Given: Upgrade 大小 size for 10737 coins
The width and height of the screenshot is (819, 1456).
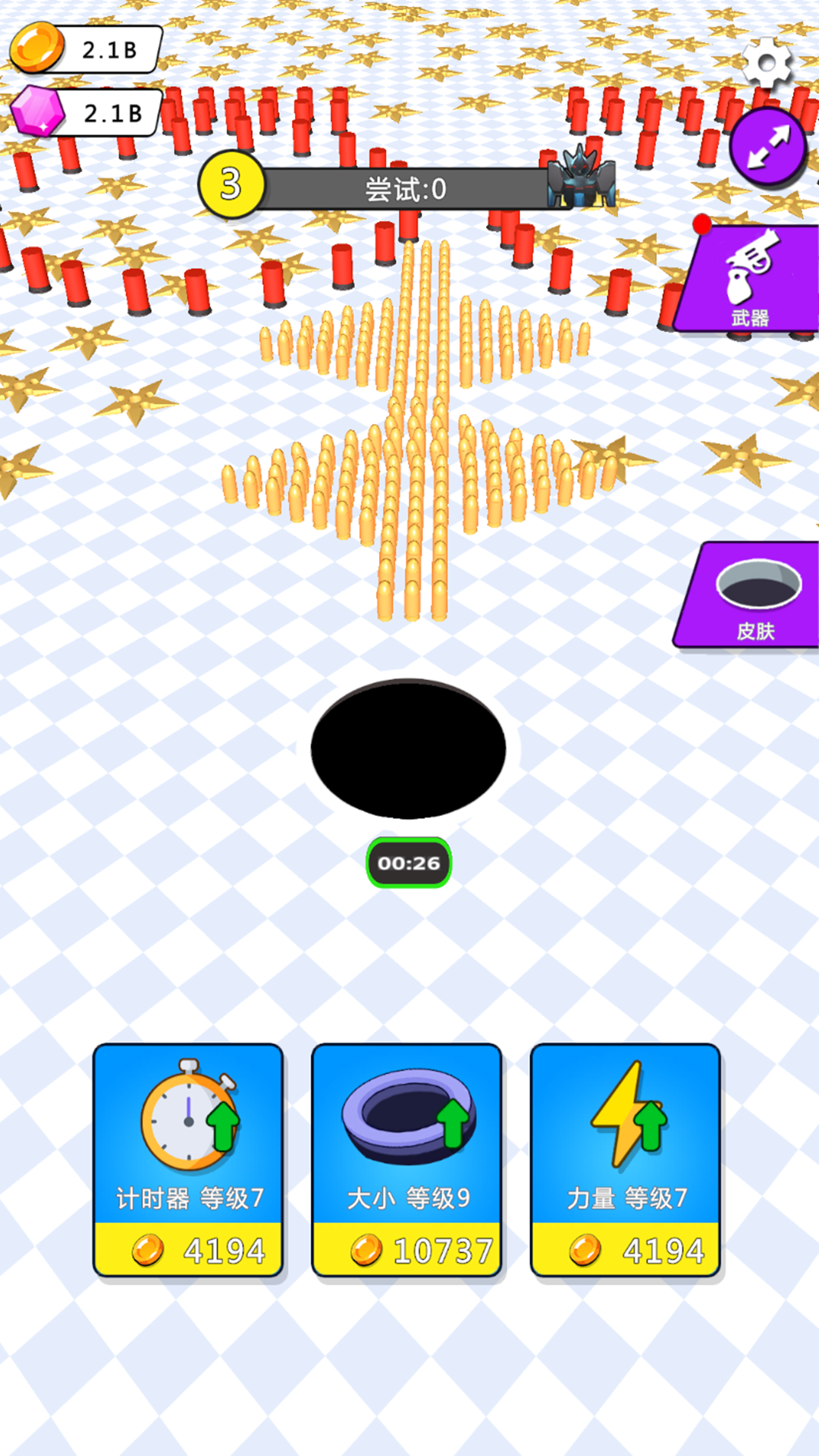Looking at the screenshot, I should click(407, 1160).
